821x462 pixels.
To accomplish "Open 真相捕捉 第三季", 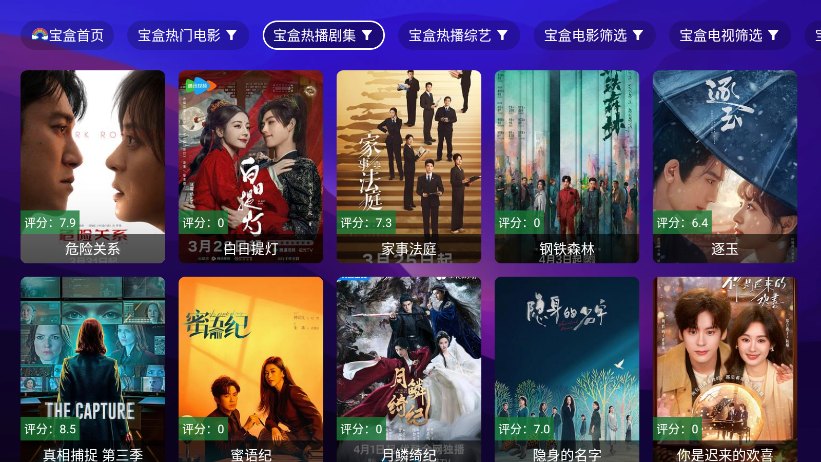I will pyautogui.click(x=93, y=370).
